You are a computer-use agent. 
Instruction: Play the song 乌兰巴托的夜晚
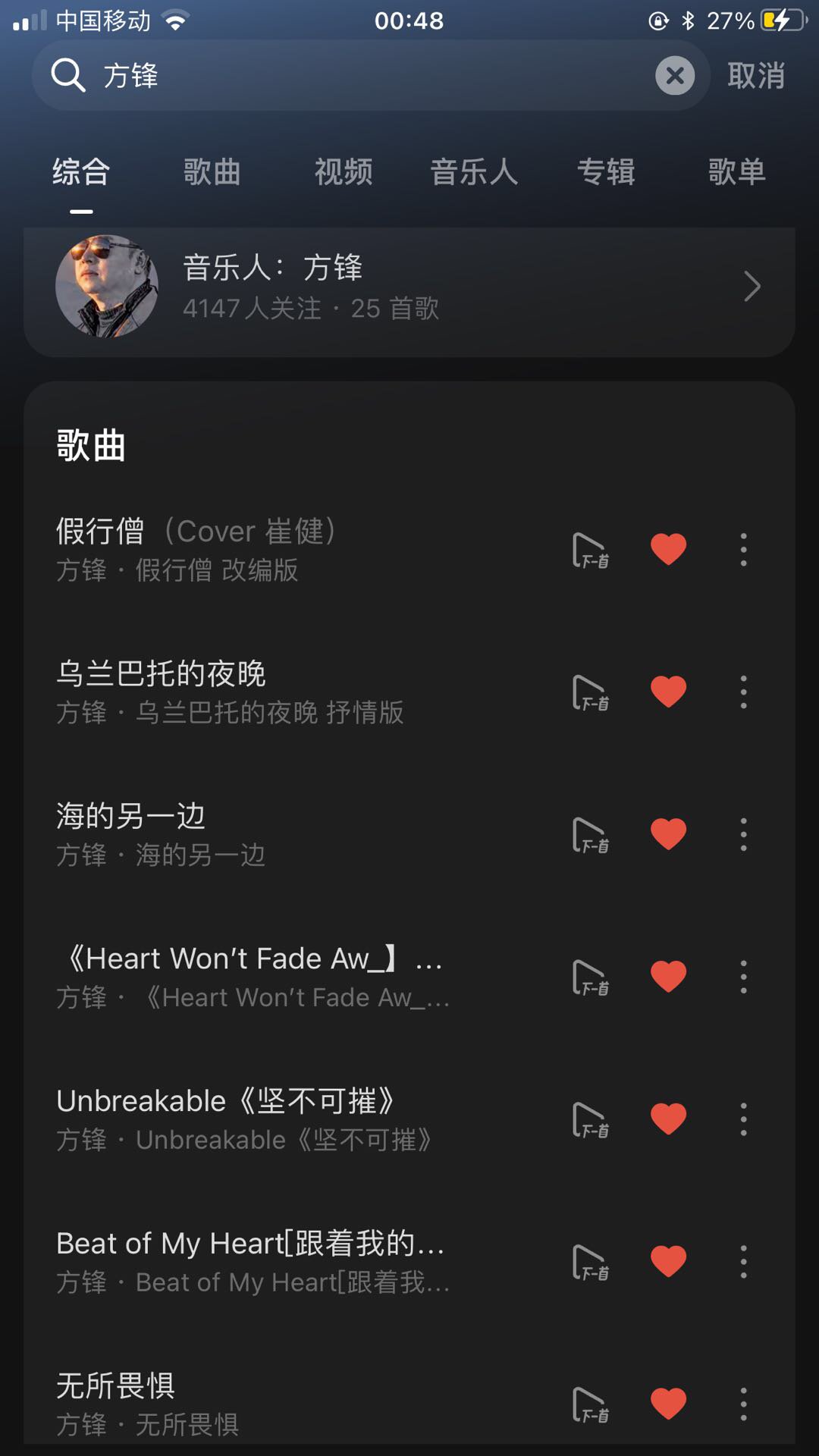pyautogui.click(x=227, y=692)
